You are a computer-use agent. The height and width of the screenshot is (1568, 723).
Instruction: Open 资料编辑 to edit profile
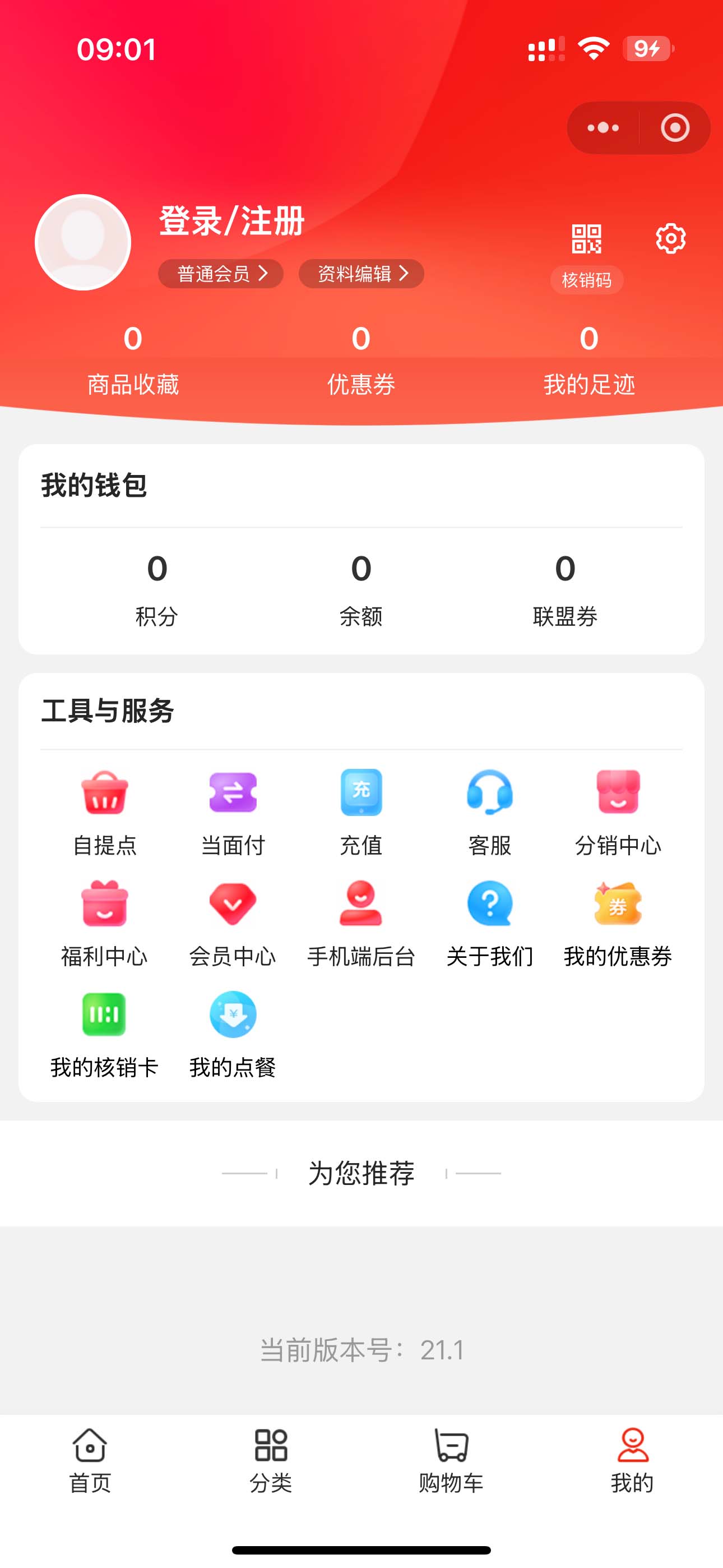[361, 274]
